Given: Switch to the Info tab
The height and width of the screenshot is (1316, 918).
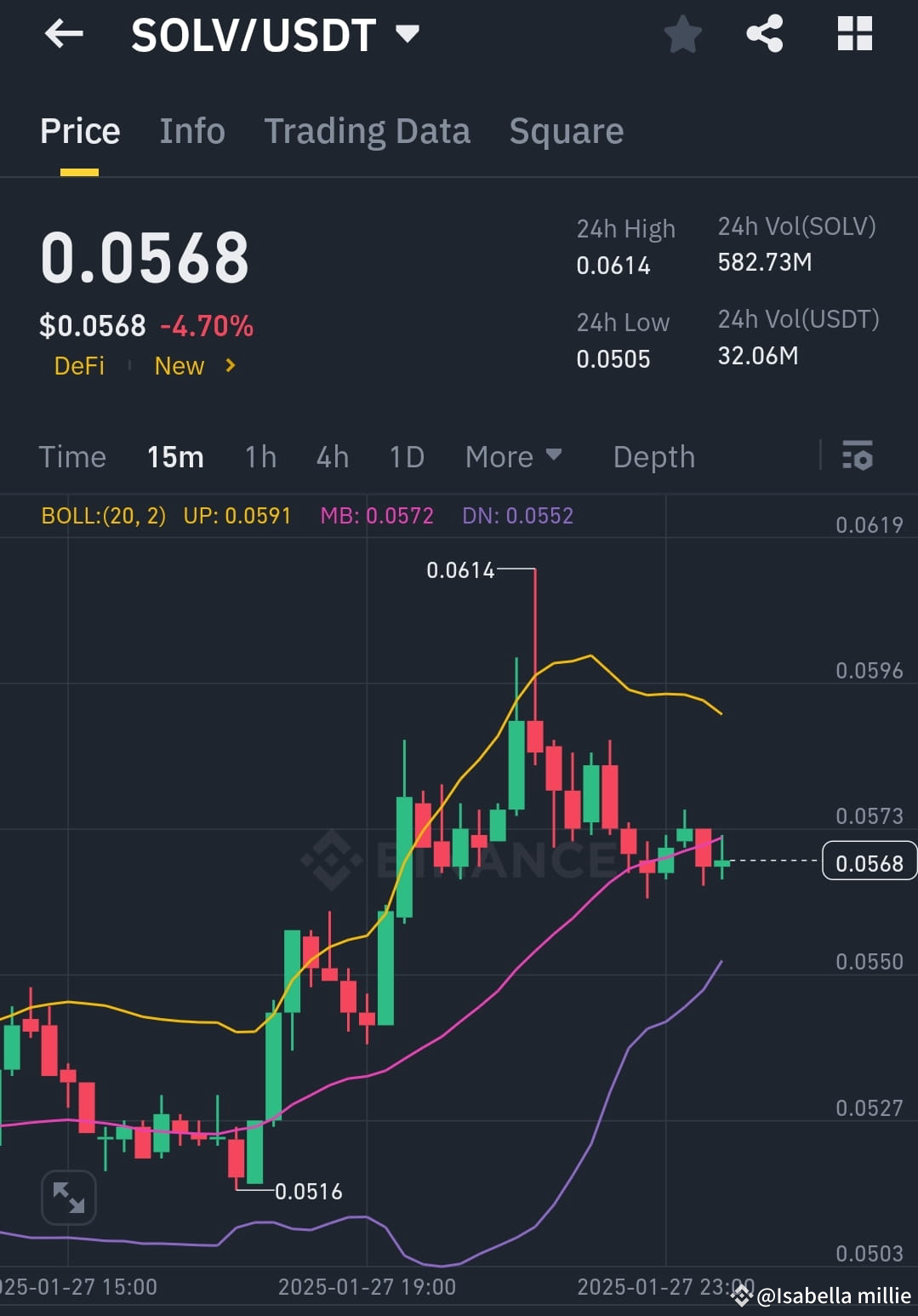Looking at the screenshot, I should [x=191, y=131].
